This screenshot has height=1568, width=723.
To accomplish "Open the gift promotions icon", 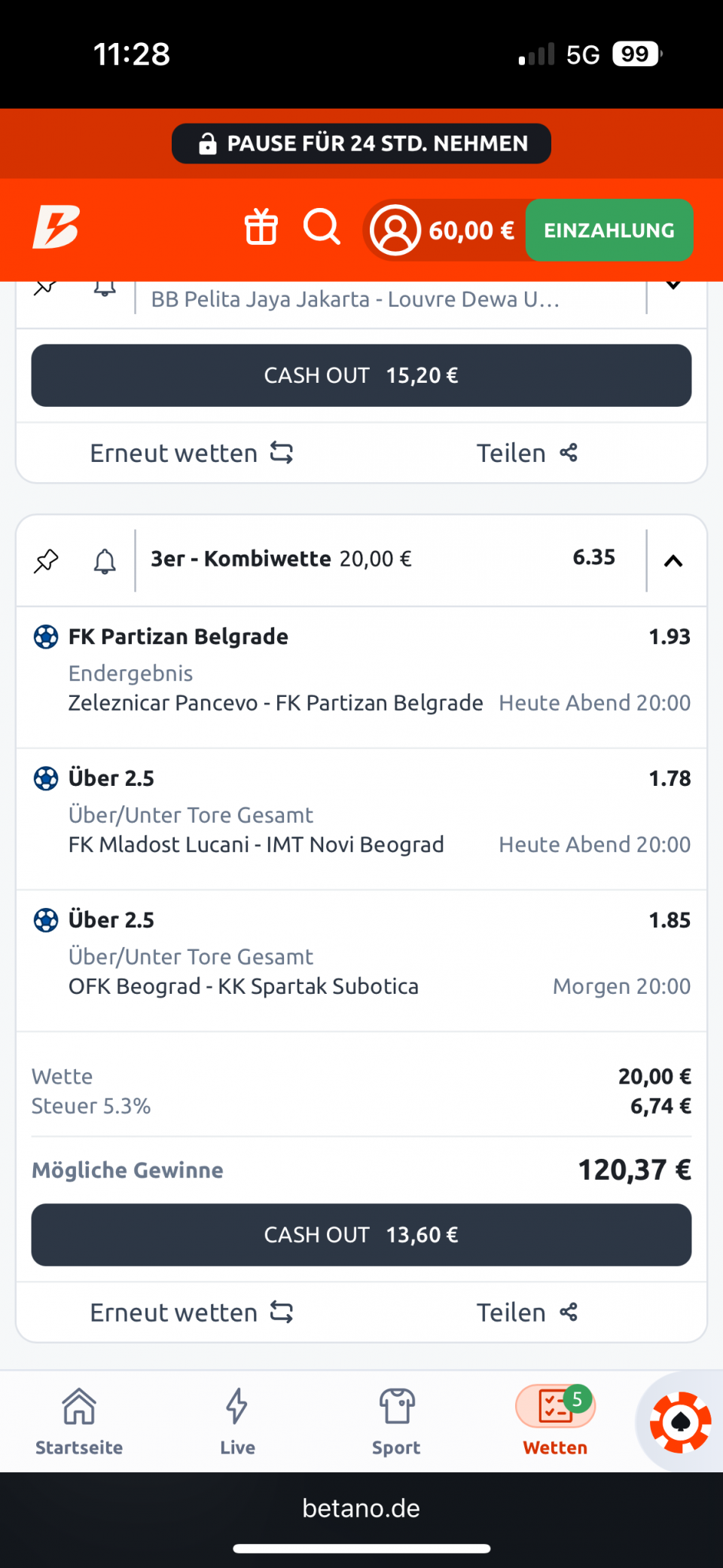I will [x=261, y=227].
